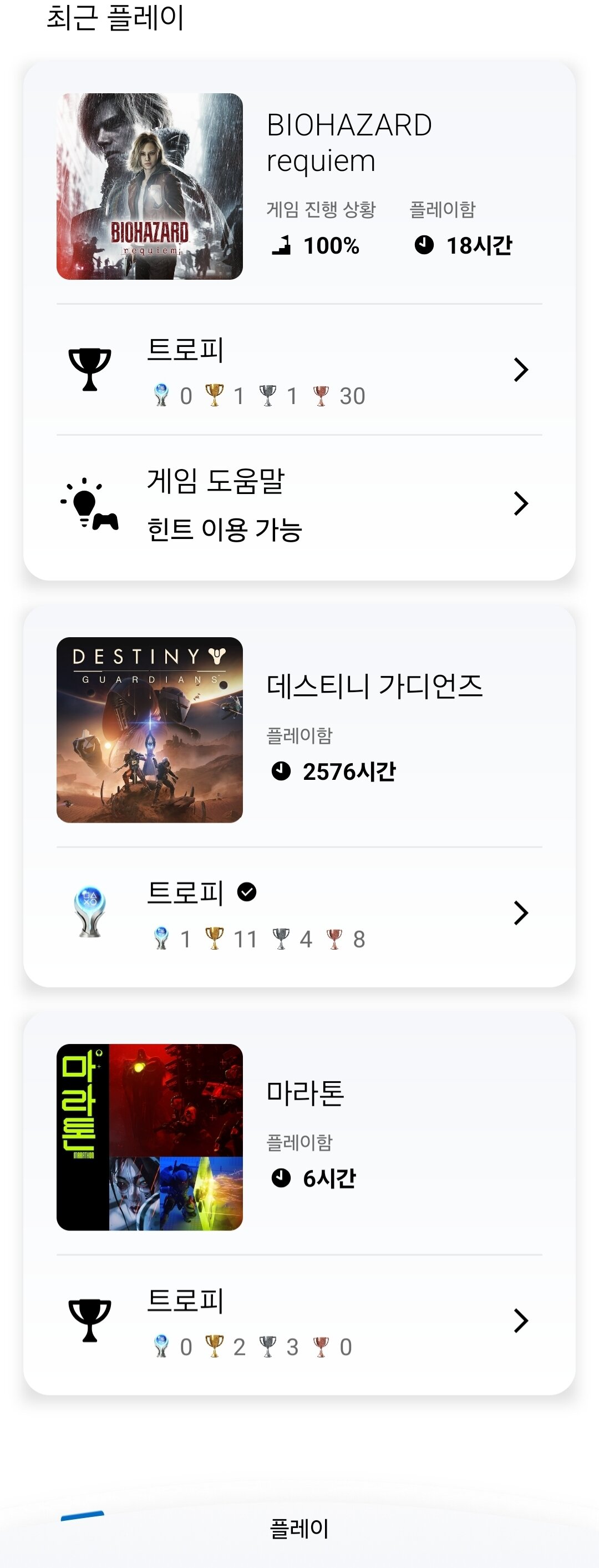Screen dimensions: 599x1568
Task: View trophies for 마라톤
Action: tap(298, 1321)
